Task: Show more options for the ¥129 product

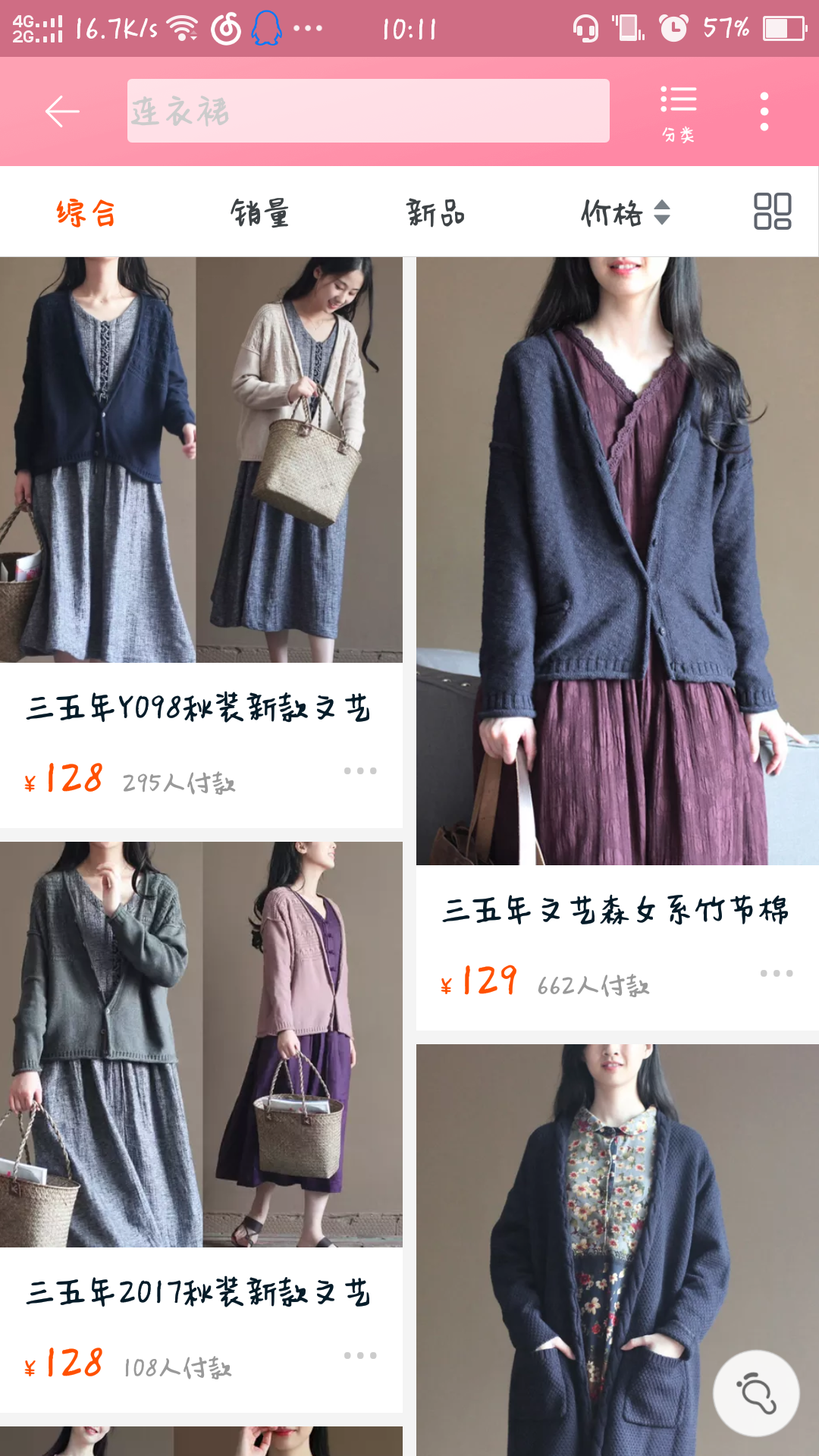Action: click(777, 973)
